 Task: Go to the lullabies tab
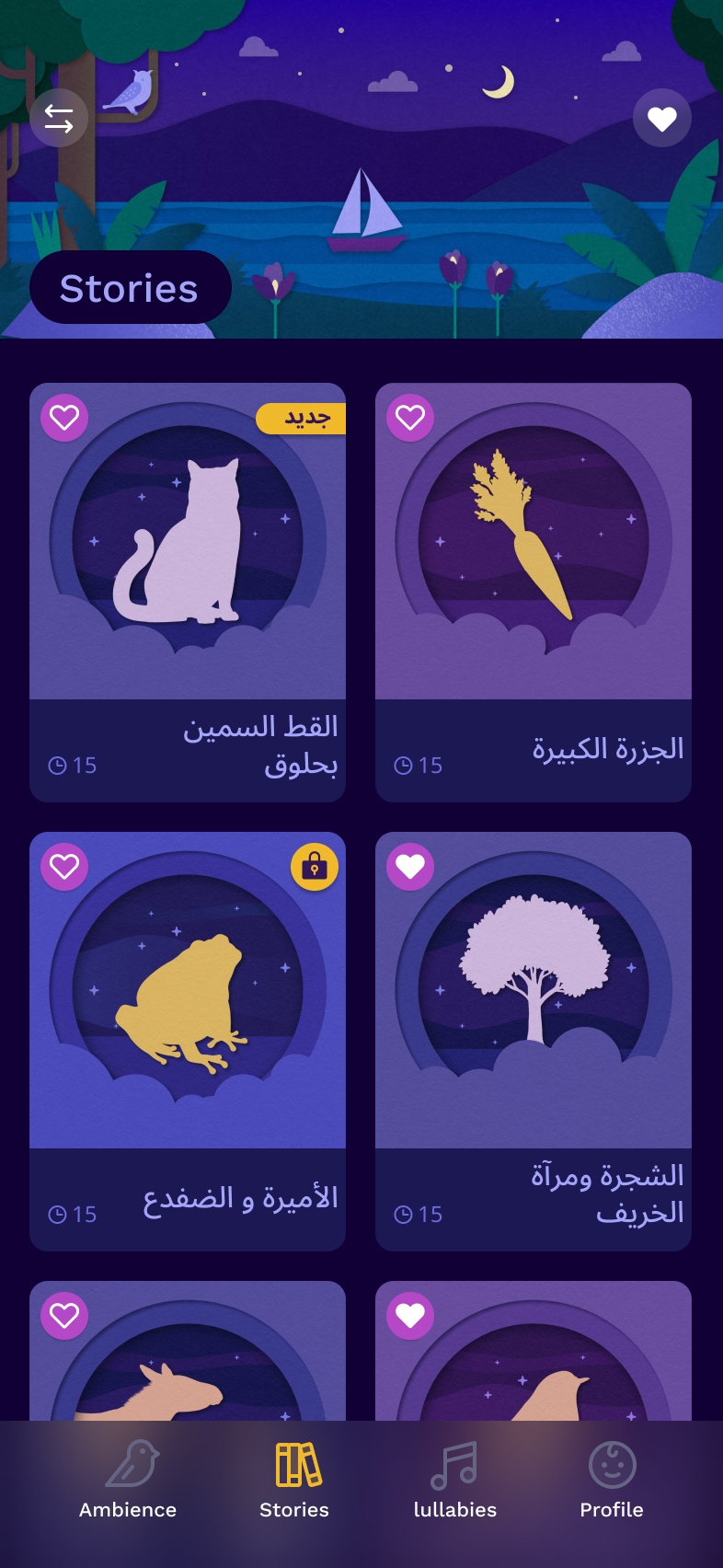pos(455,1480)
